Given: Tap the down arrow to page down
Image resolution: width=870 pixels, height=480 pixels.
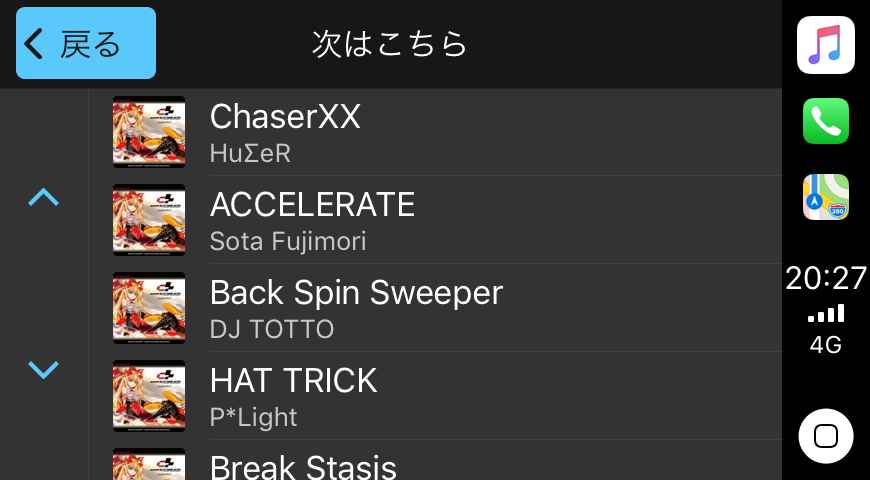Looking at the screenshot, I should coord(43,370).
